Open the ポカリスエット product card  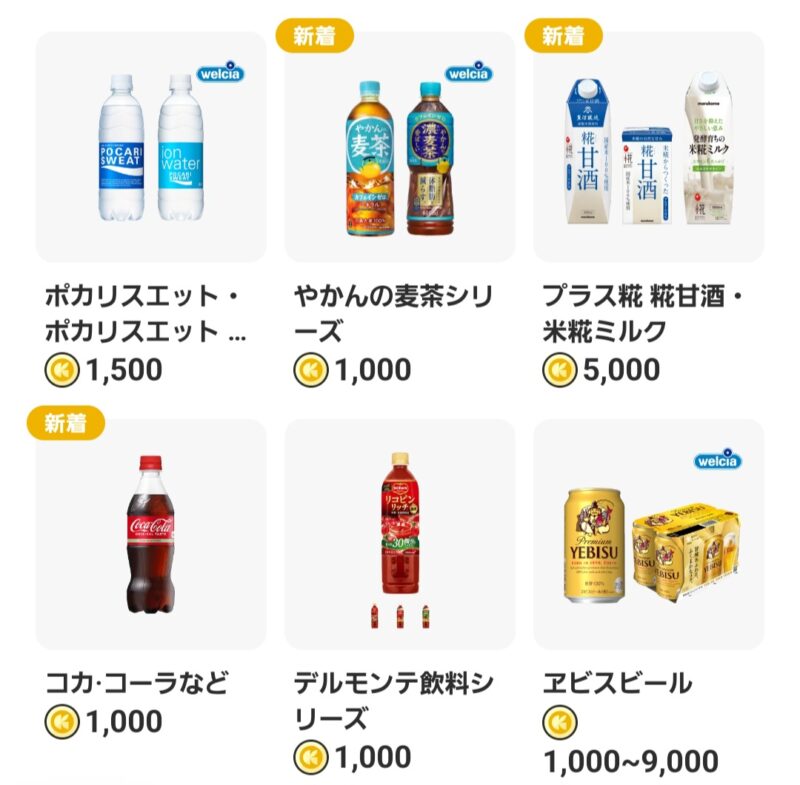(150, 147)
